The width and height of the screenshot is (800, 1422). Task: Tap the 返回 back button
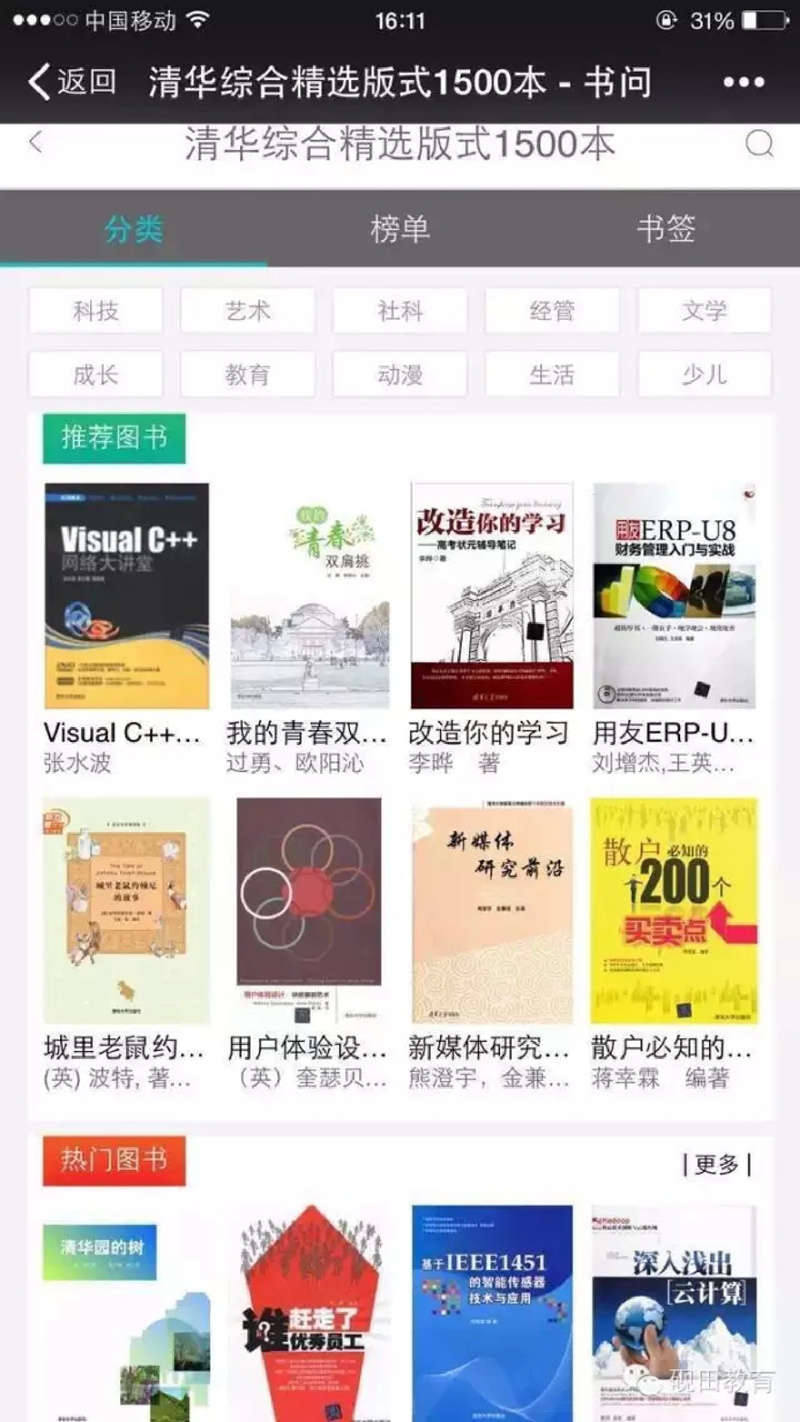[72, 81]
